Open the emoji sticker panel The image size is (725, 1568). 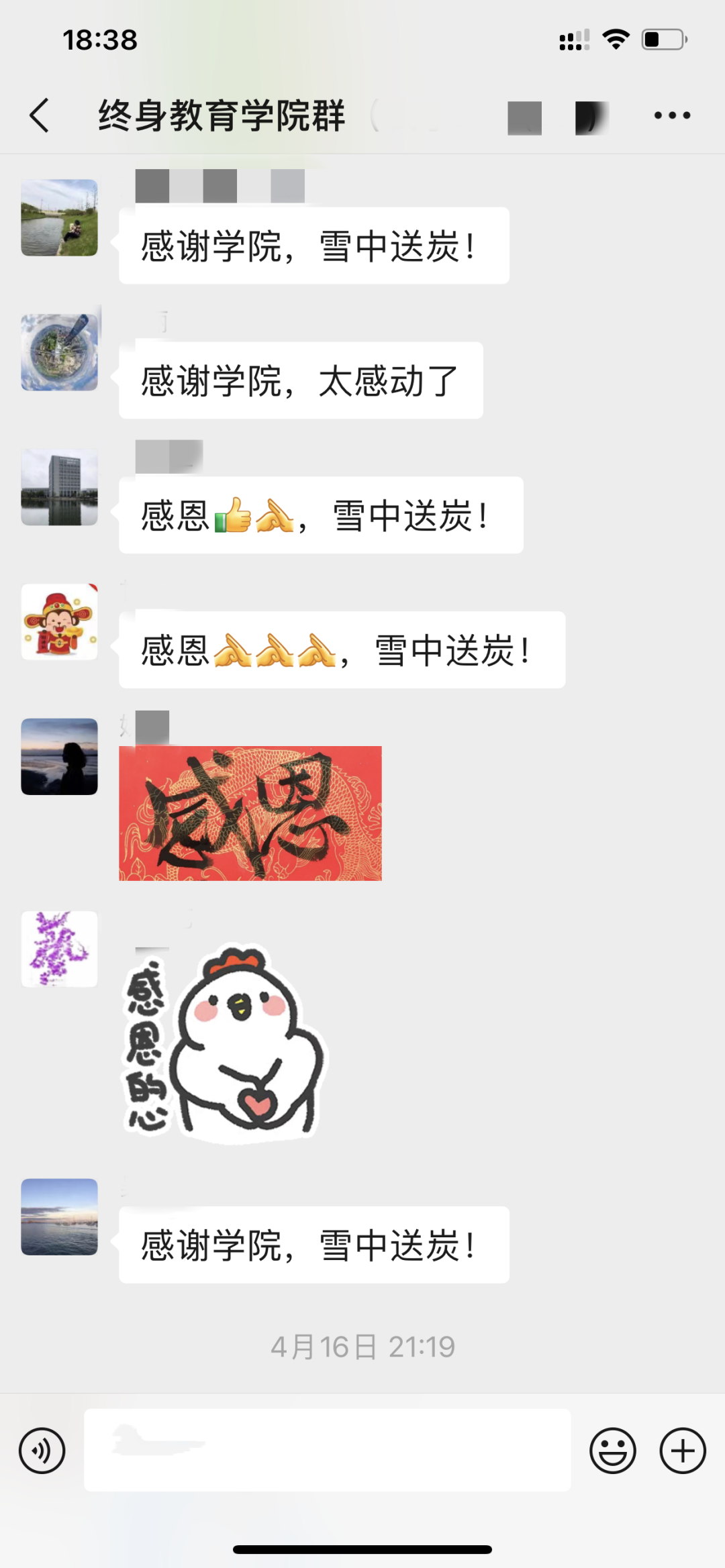612,1451
